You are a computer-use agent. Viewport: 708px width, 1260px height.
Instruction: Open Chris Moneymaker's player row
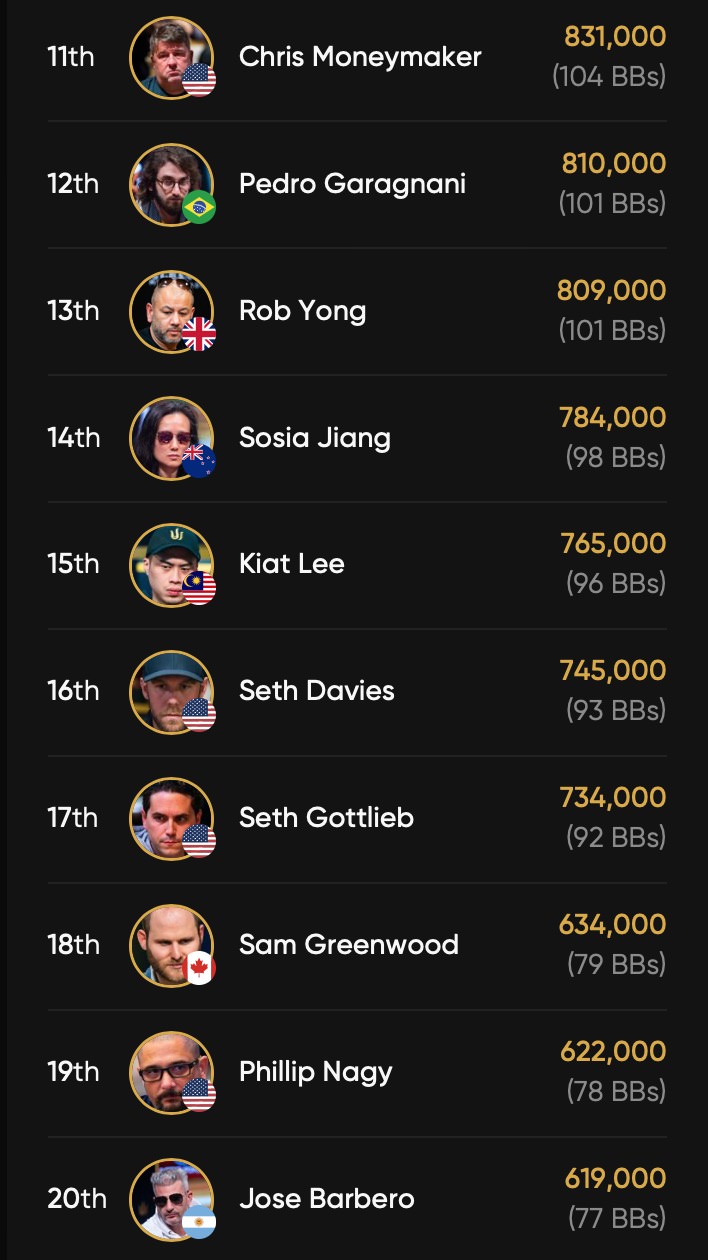(359, 57)
